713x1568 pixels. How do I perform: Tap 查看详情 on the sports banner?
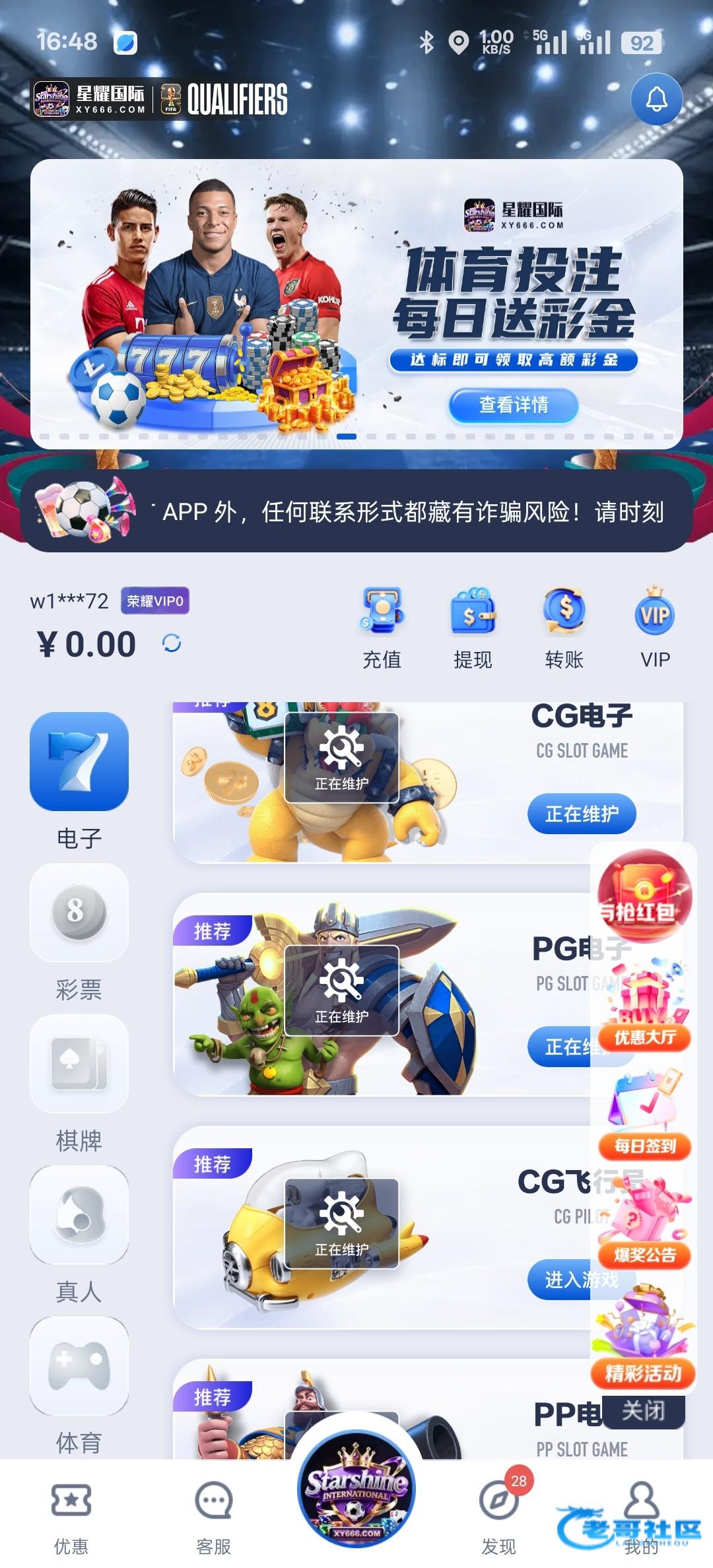pos(513,405)
